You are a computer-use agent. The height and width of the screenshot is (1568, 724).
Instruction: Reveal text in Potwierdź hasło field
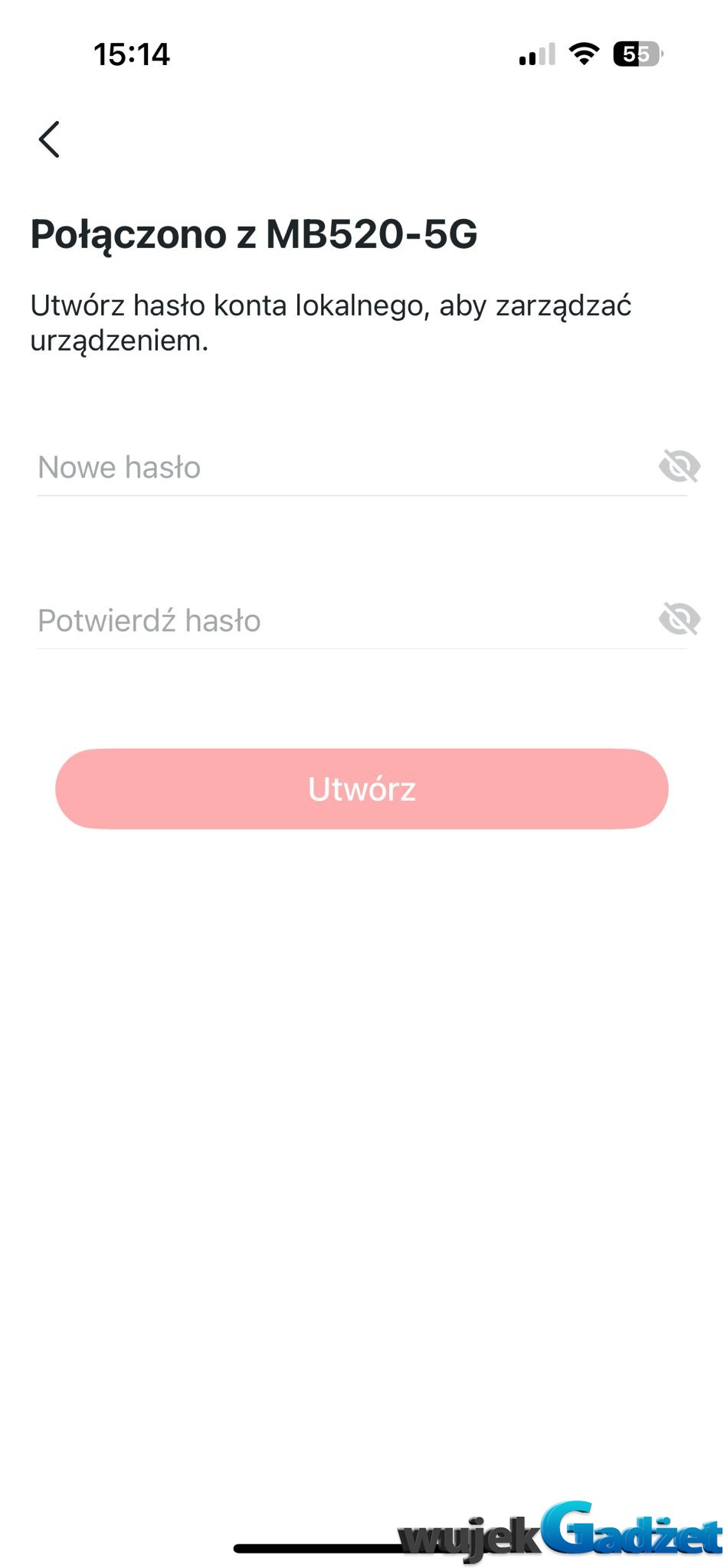tap(679, 619)
